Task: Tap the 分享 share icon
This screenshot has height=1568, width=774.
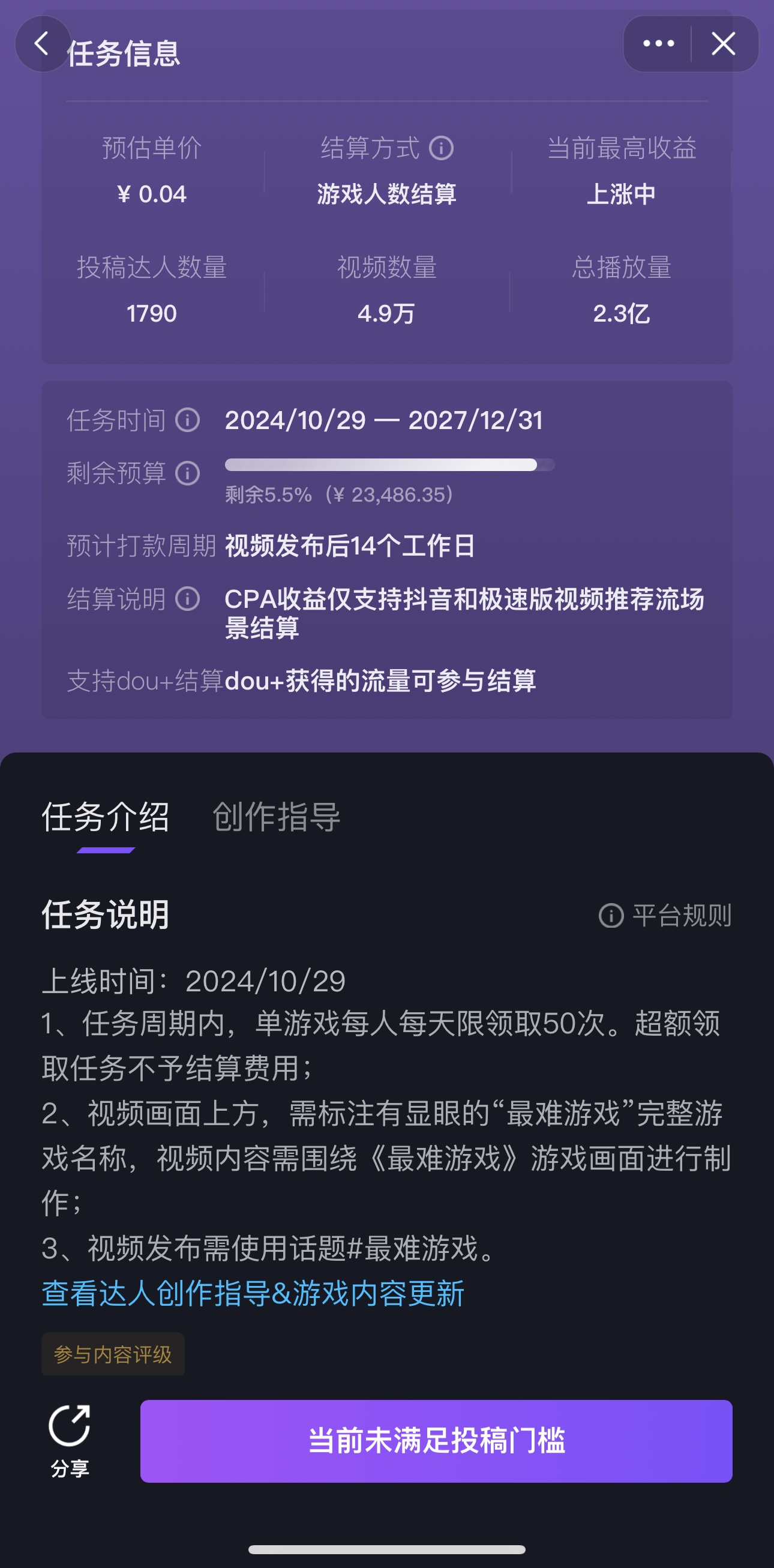Action: pyautogui.click(x=69, y=1434)
